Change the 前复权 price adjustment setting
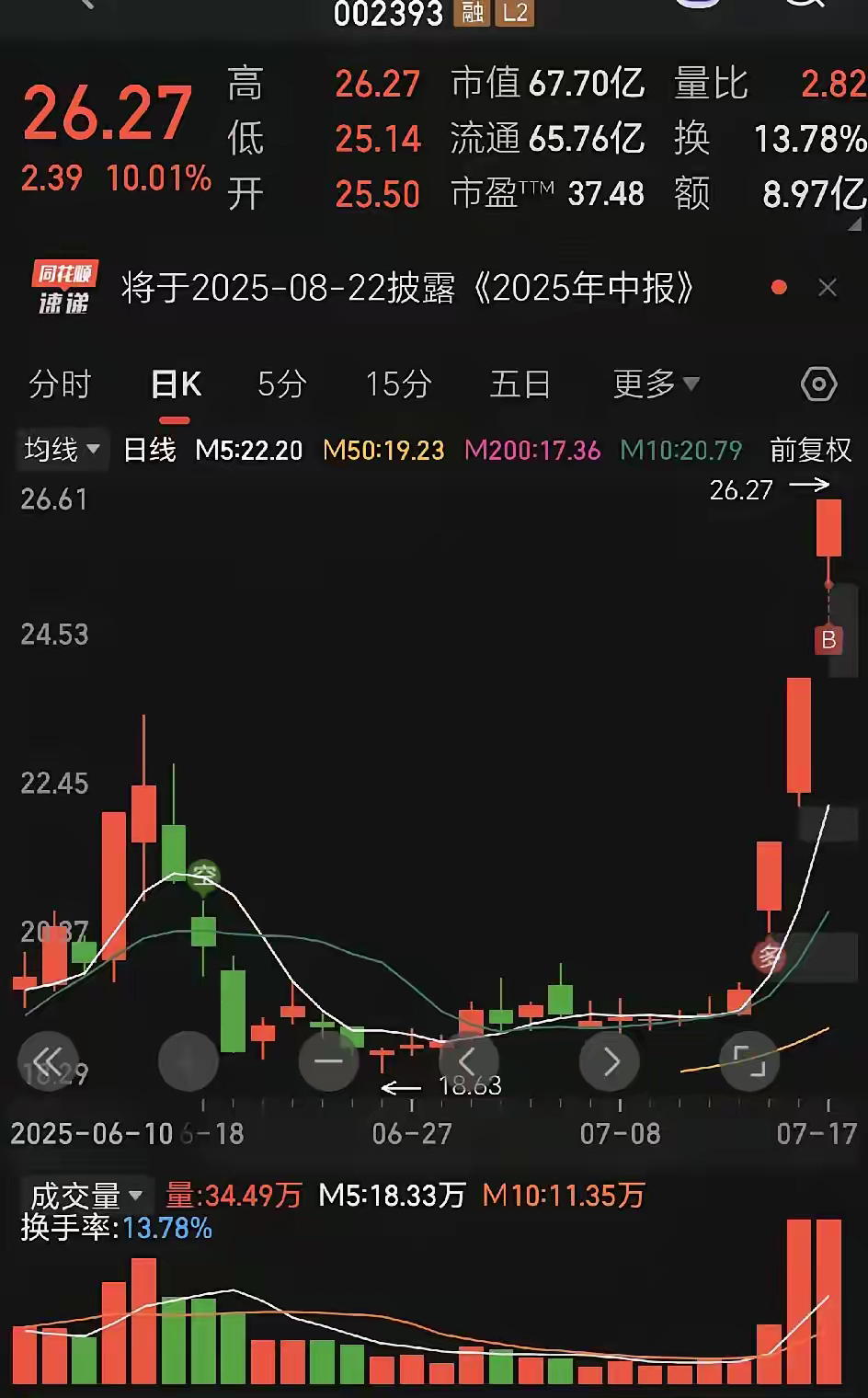Viewport: 868px width, 1398px height. point(810,450)
